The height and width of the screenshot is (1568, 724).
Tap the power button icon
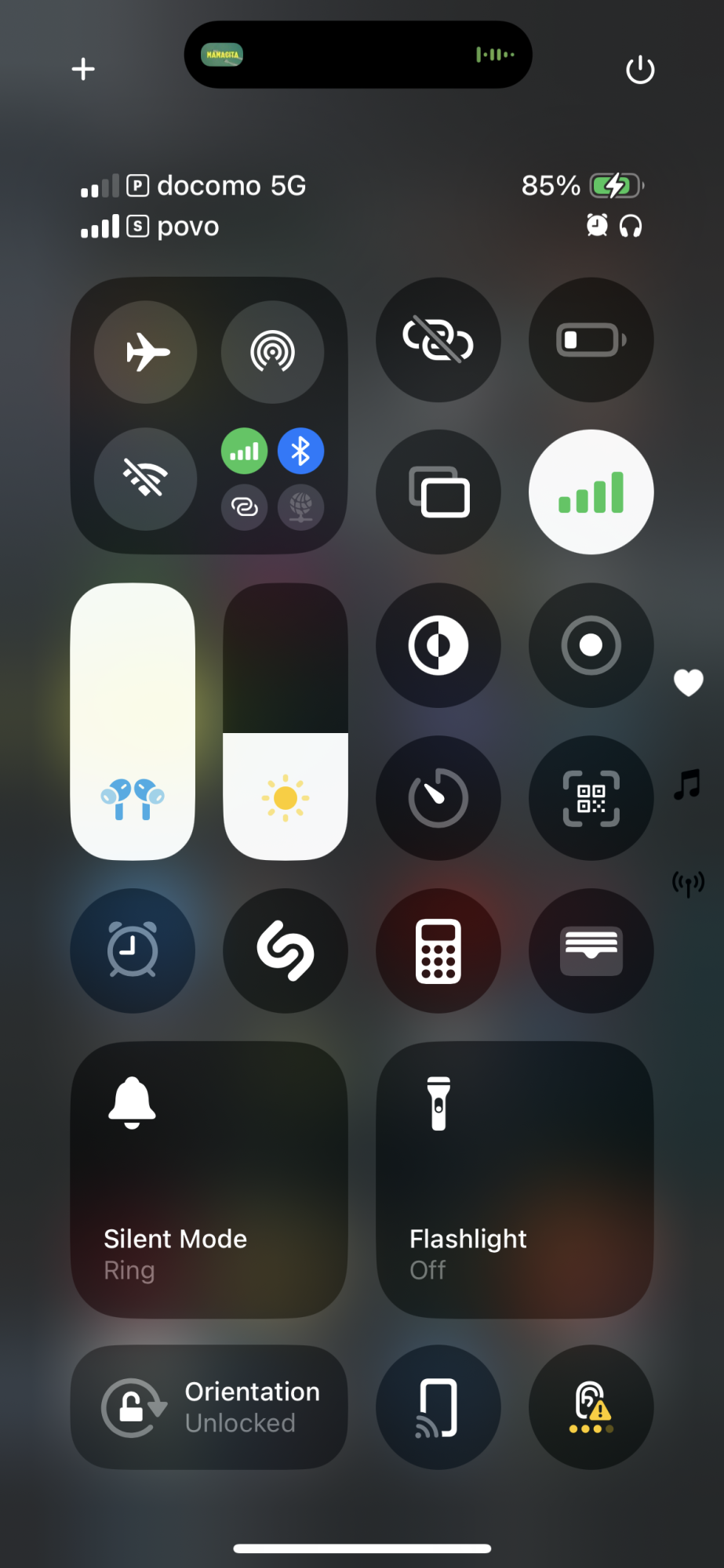(640, 70)
